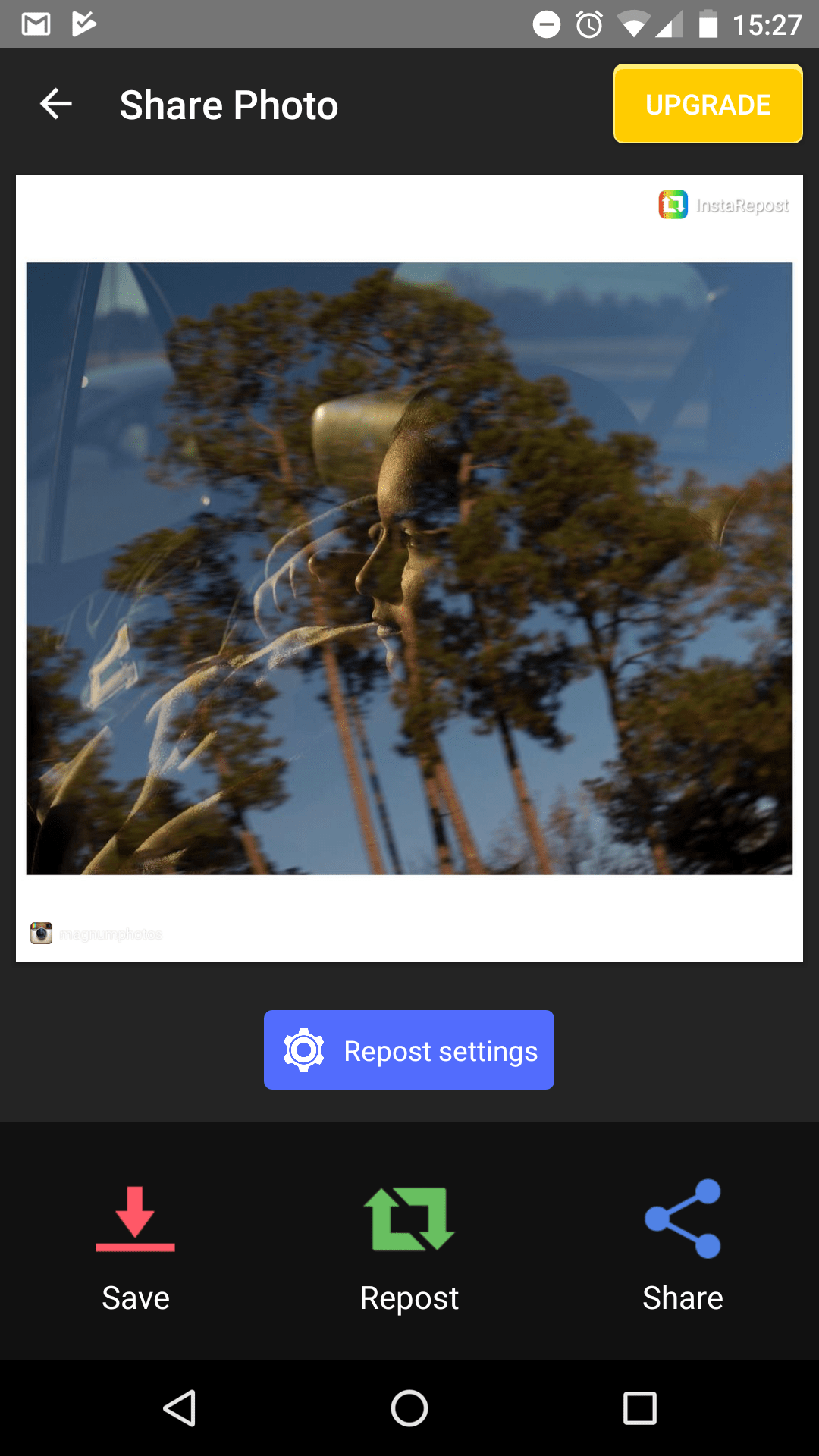This screenshot has width=819, height=1456.
Task: Repost this photo
Action: pos(409,1246)
